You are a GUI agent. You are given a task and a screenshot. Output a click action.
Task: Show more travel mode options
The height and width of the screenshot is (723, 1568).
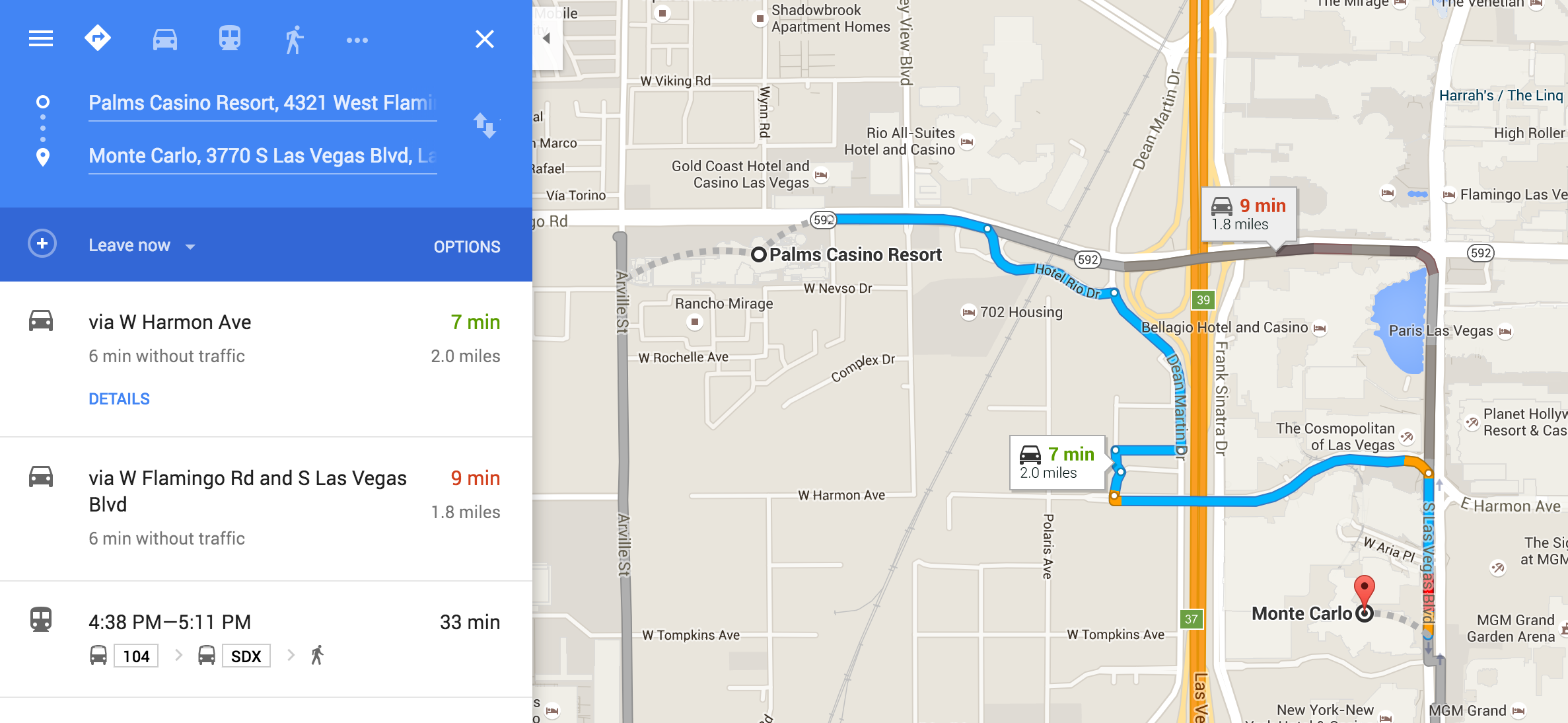click(357, 40)
